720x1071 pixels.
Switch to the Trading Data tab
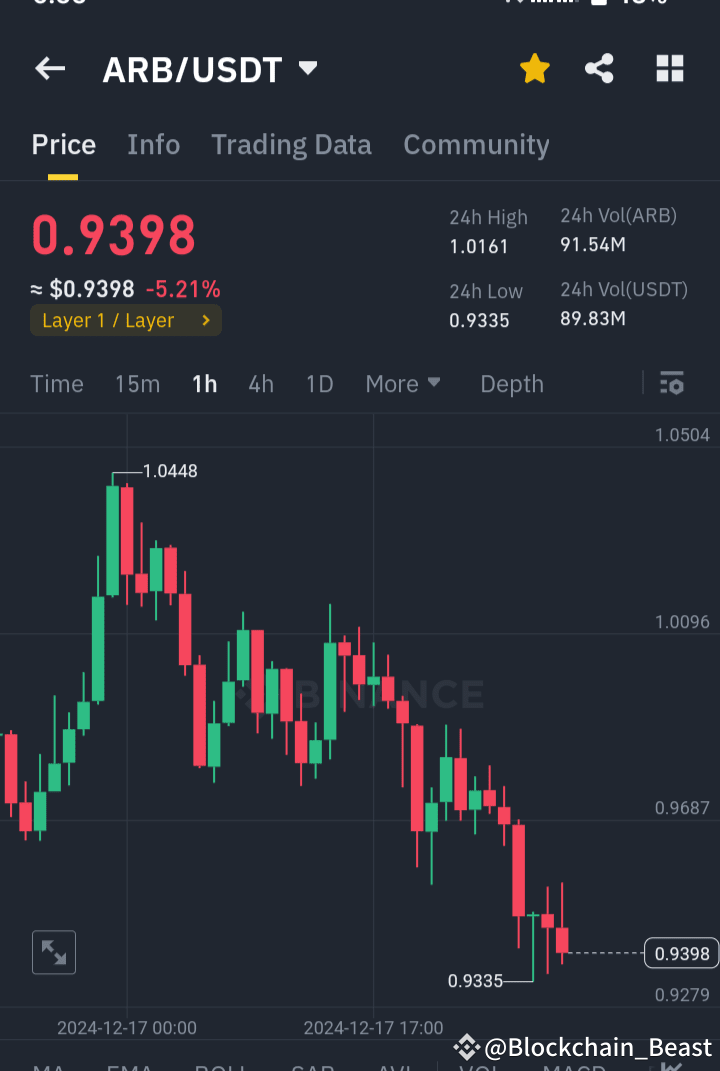tap(291, 144)
